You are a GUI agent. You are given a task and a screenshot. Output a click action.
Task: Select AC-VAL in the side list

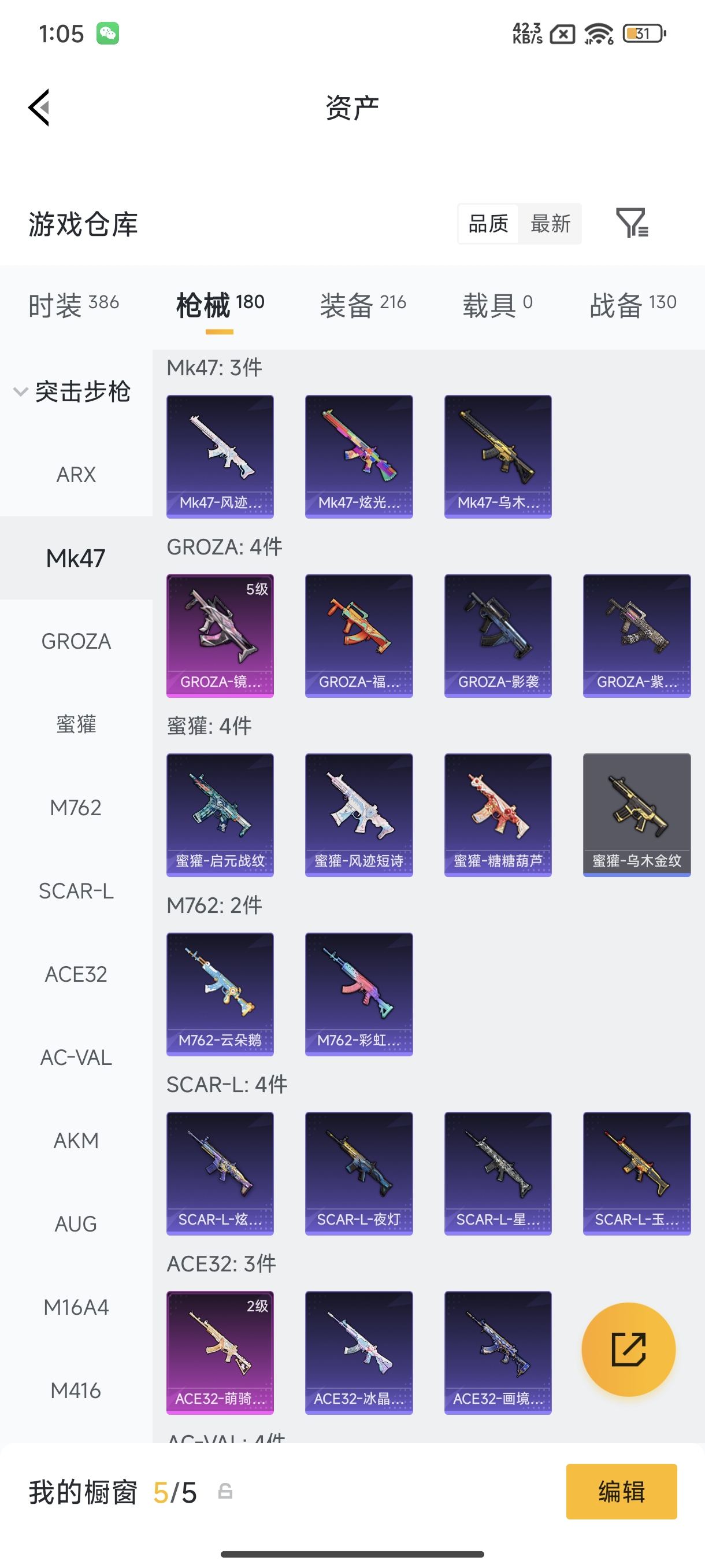coord(76,1058)
